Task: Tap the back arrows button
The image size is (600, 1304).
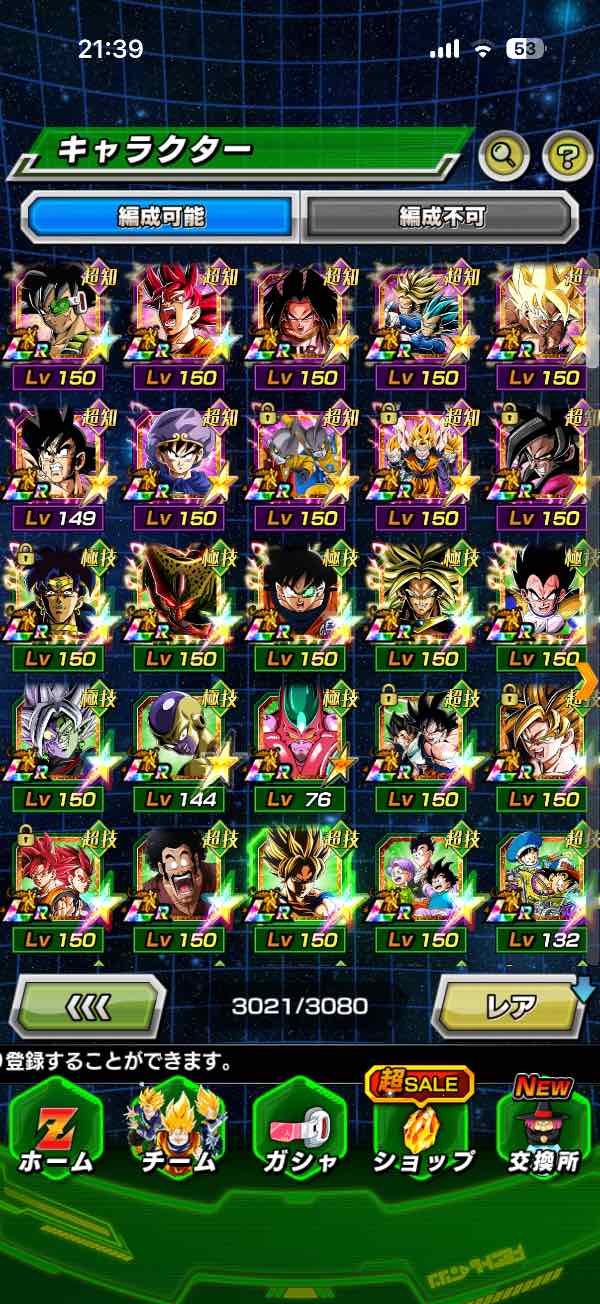Action: (88, 1005)
